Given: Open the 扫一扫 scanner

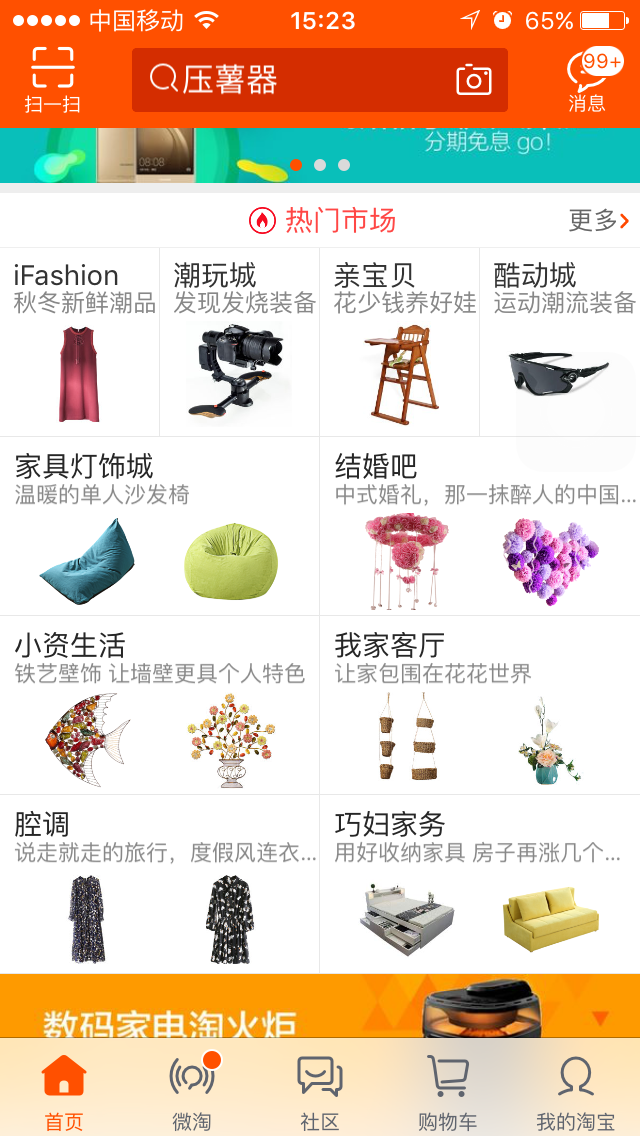Looking at the screenshot, I should pos(52,80).
